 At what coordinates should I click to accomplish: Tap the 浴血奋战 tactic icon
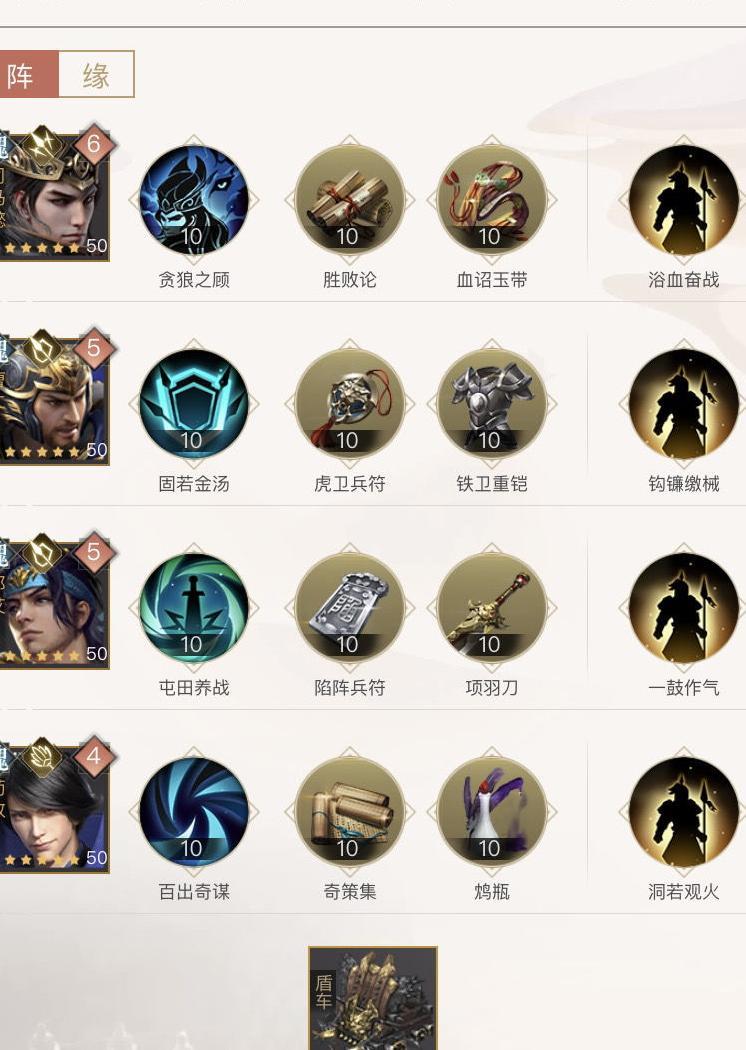pyautogui.click(x=683, y=200)
